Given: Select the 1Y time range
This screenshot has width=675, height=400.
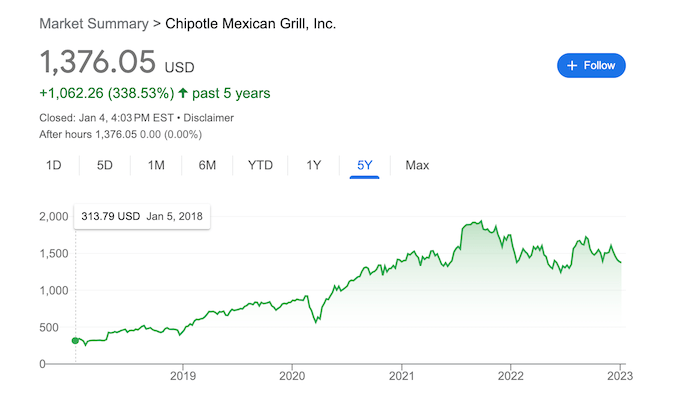Looking at the screenshot, I should [x=314, y=165].
